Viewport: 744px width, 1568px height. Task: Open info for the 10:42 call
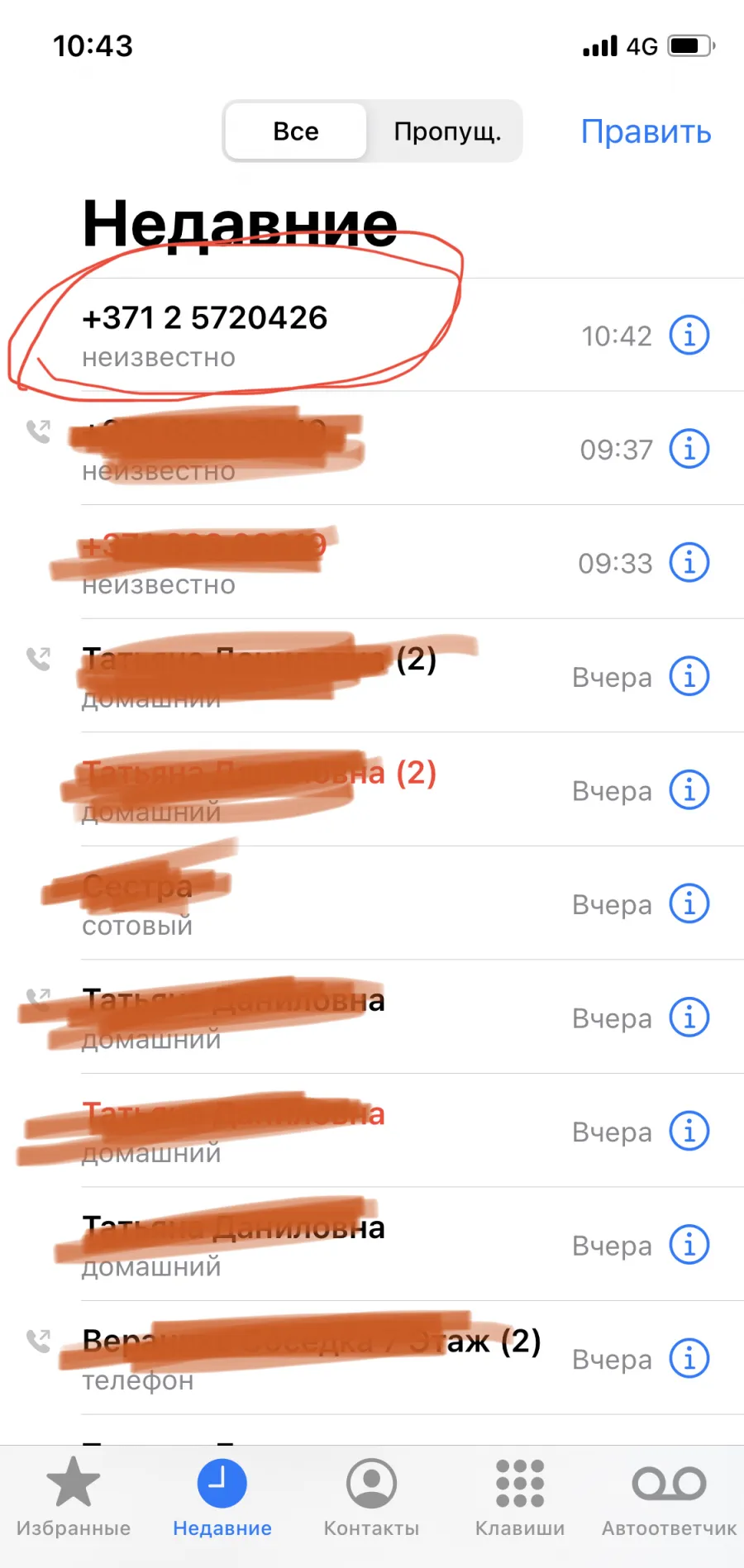click(x=689, y=335)
